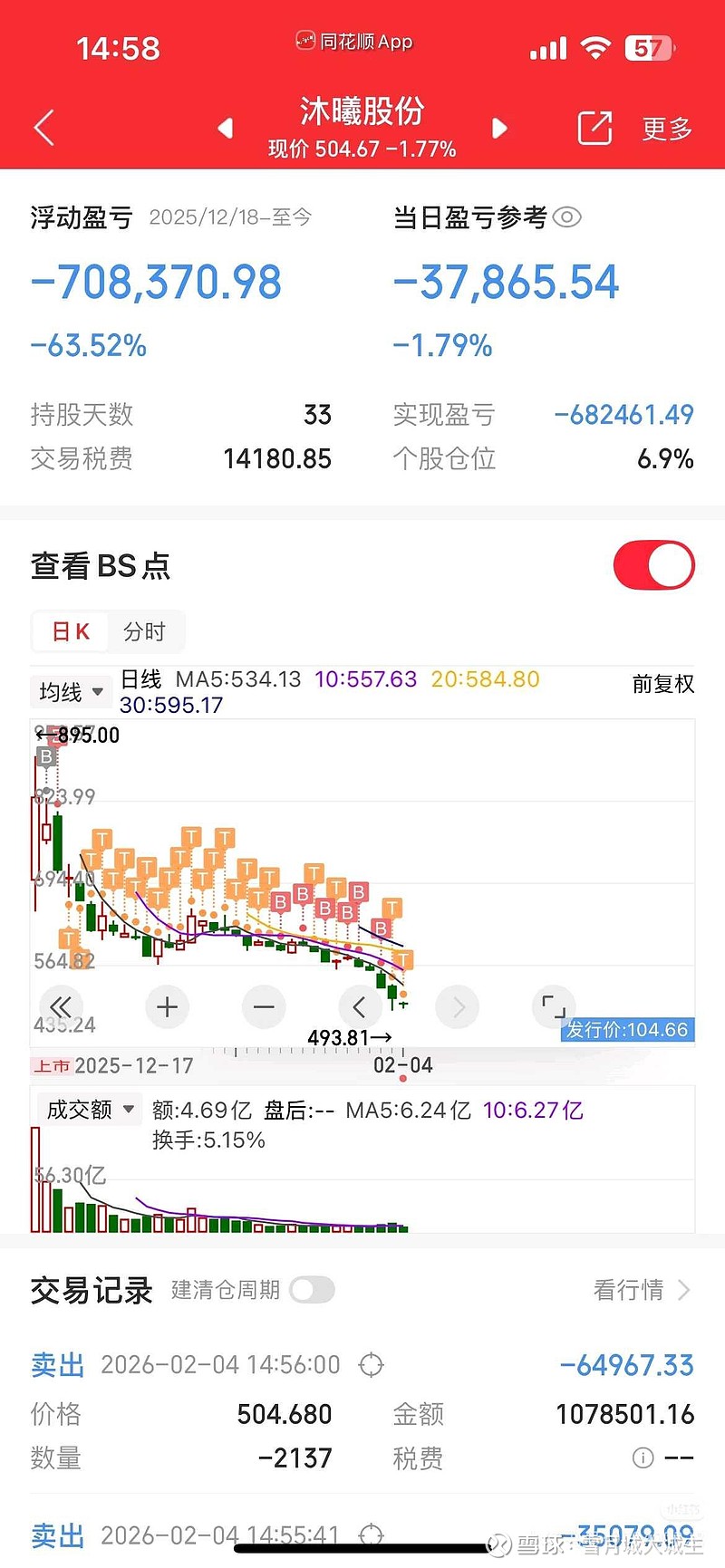Open the 更多 menu
This screenshot has height=1568, width=725.
pyautogui.click(x=667, y=129)
